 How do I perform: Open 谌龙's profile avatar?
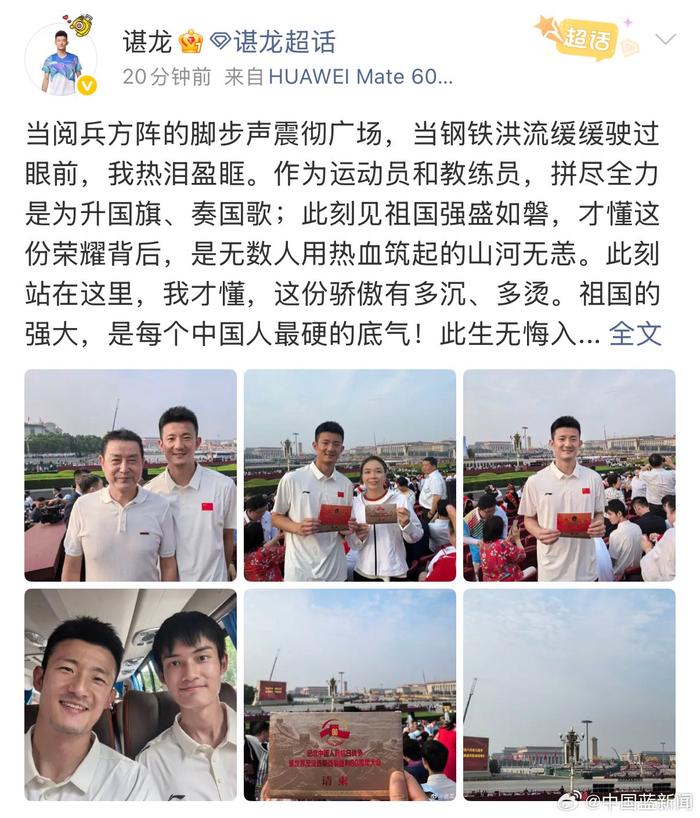[x=61, y=58]
